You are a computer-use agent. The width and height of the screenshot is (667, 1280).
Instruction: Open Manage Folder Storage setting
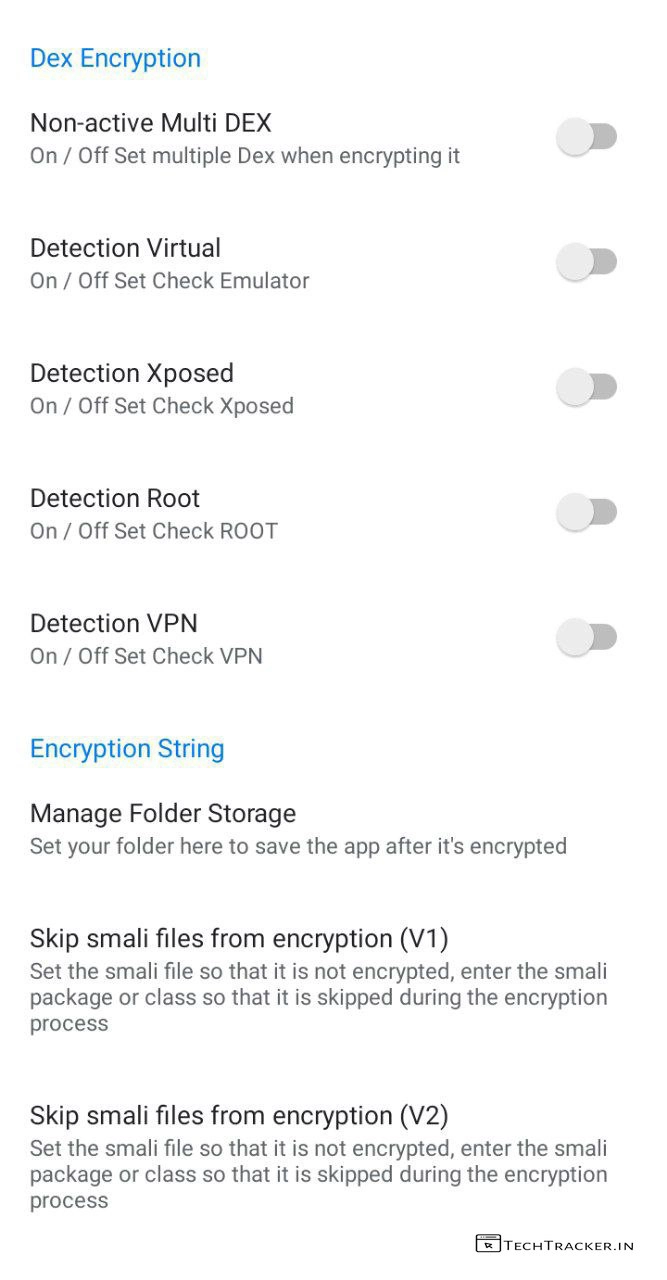pyautogui.click(x=298, y=828)
